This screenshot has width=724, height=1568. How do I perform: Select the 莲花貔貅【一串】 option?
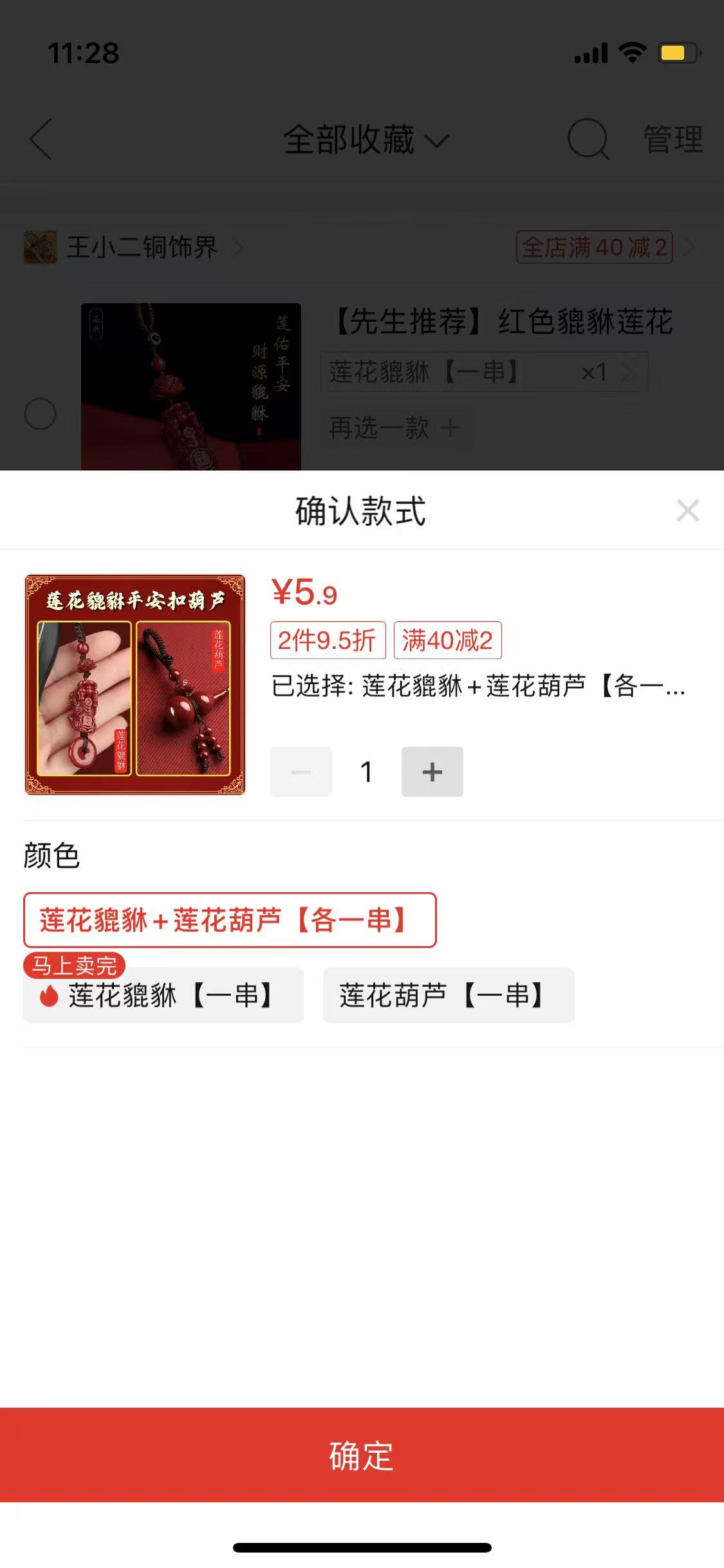click(x=163, y=995)
